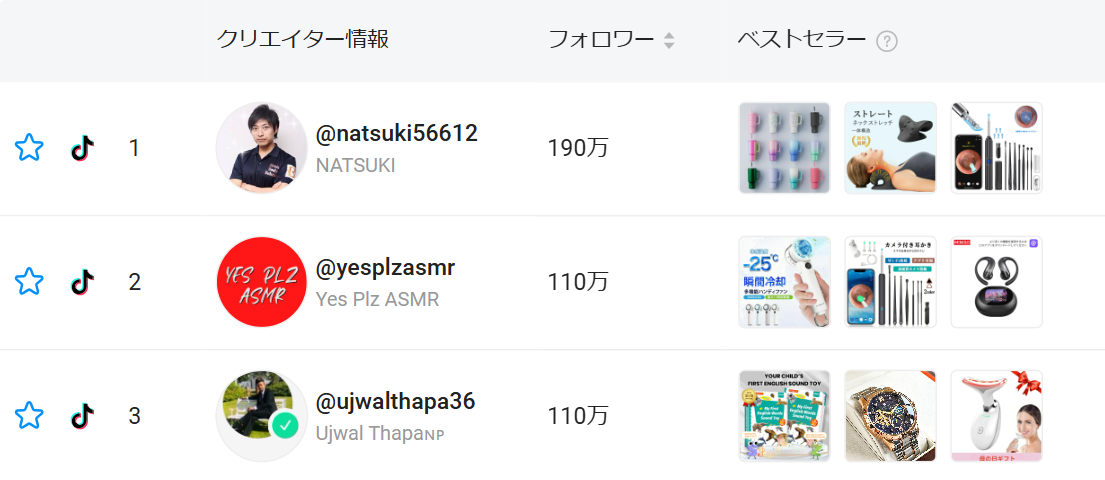The width and height of the screenshot is (1105, 480).
Task: Open Ujwal Thapa's English sound toy product
Action: (784, 415)
